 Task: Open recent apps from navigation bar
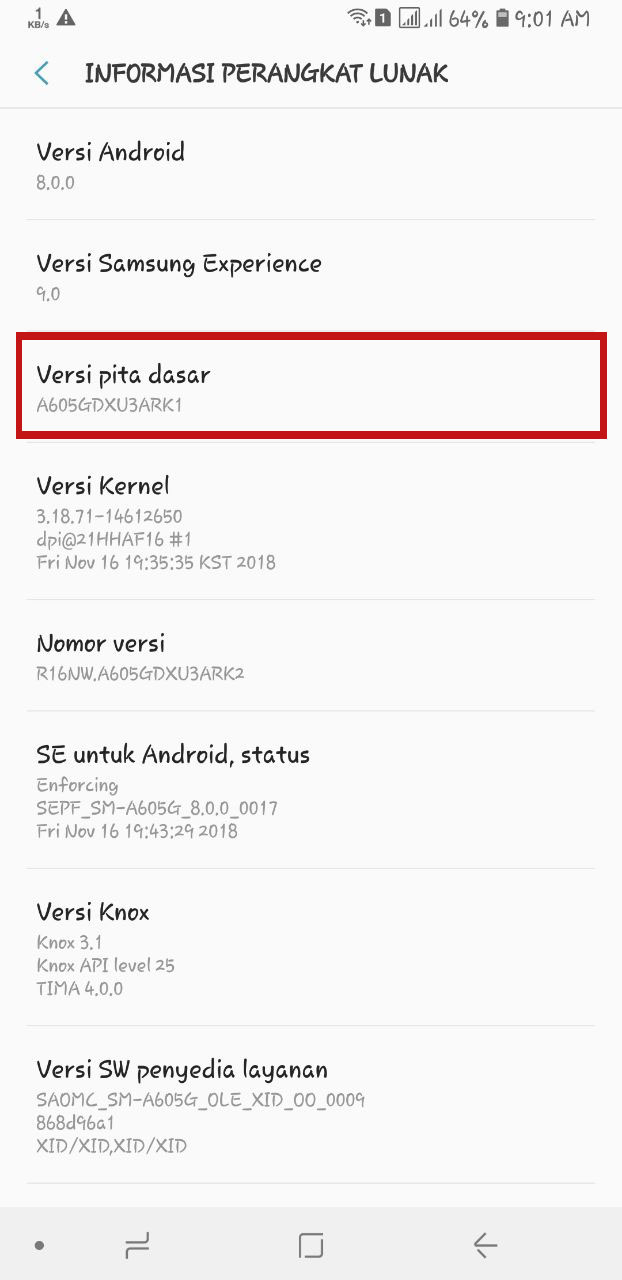tap(137, 1245)
